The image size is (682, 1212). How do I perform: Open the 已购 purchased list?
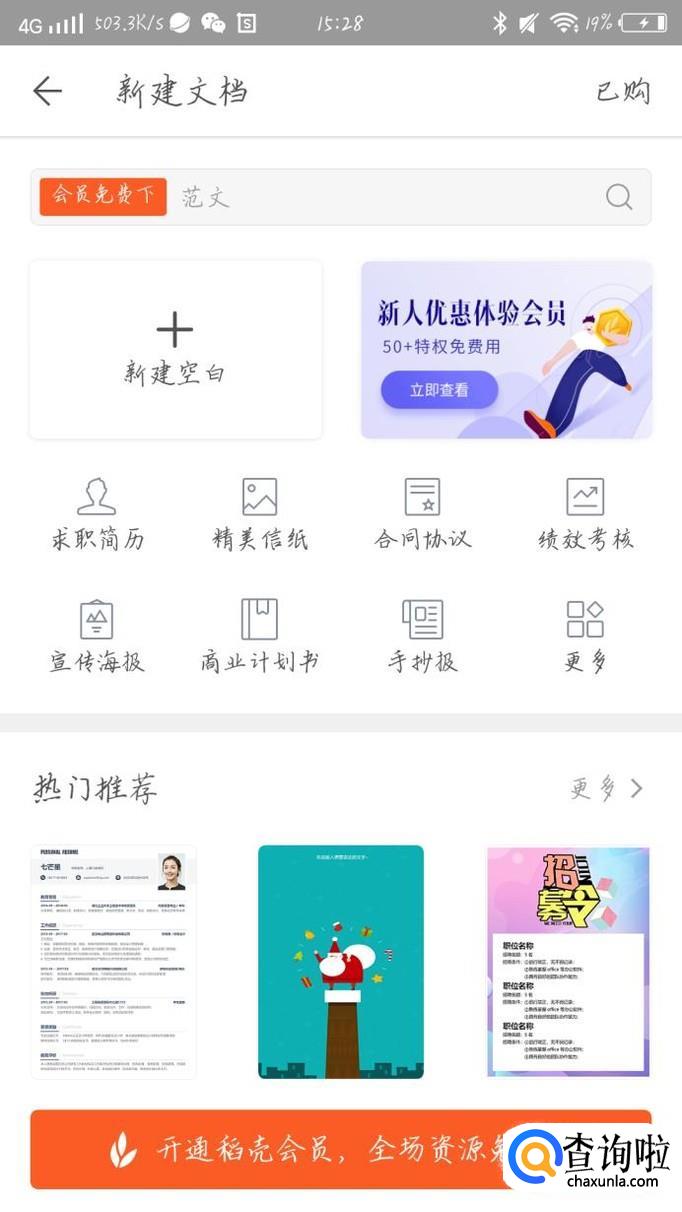(x=623, y=91)
